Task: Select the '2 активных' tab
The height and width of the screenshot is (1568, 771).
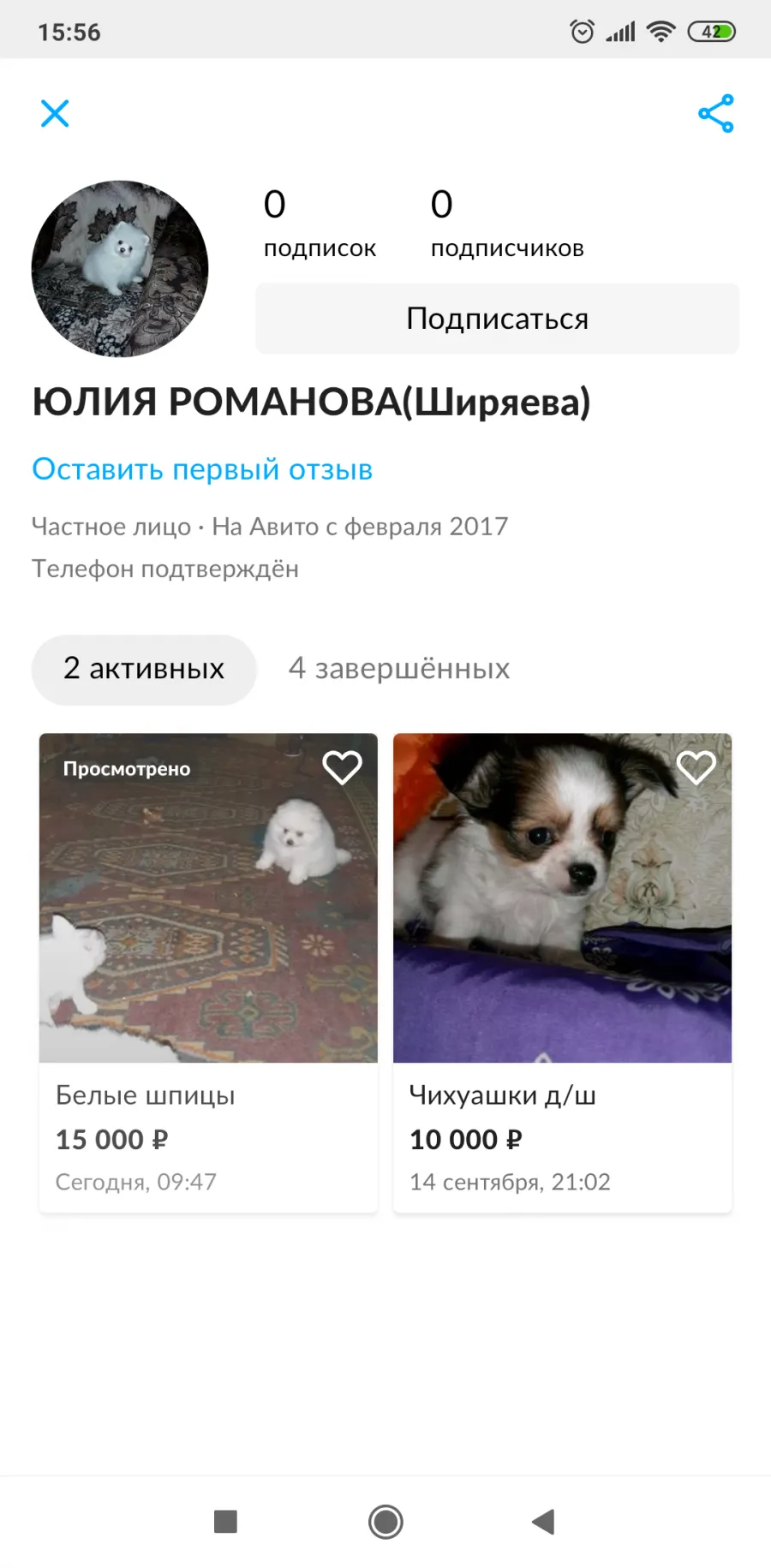Action: click(x=144, y=669)
